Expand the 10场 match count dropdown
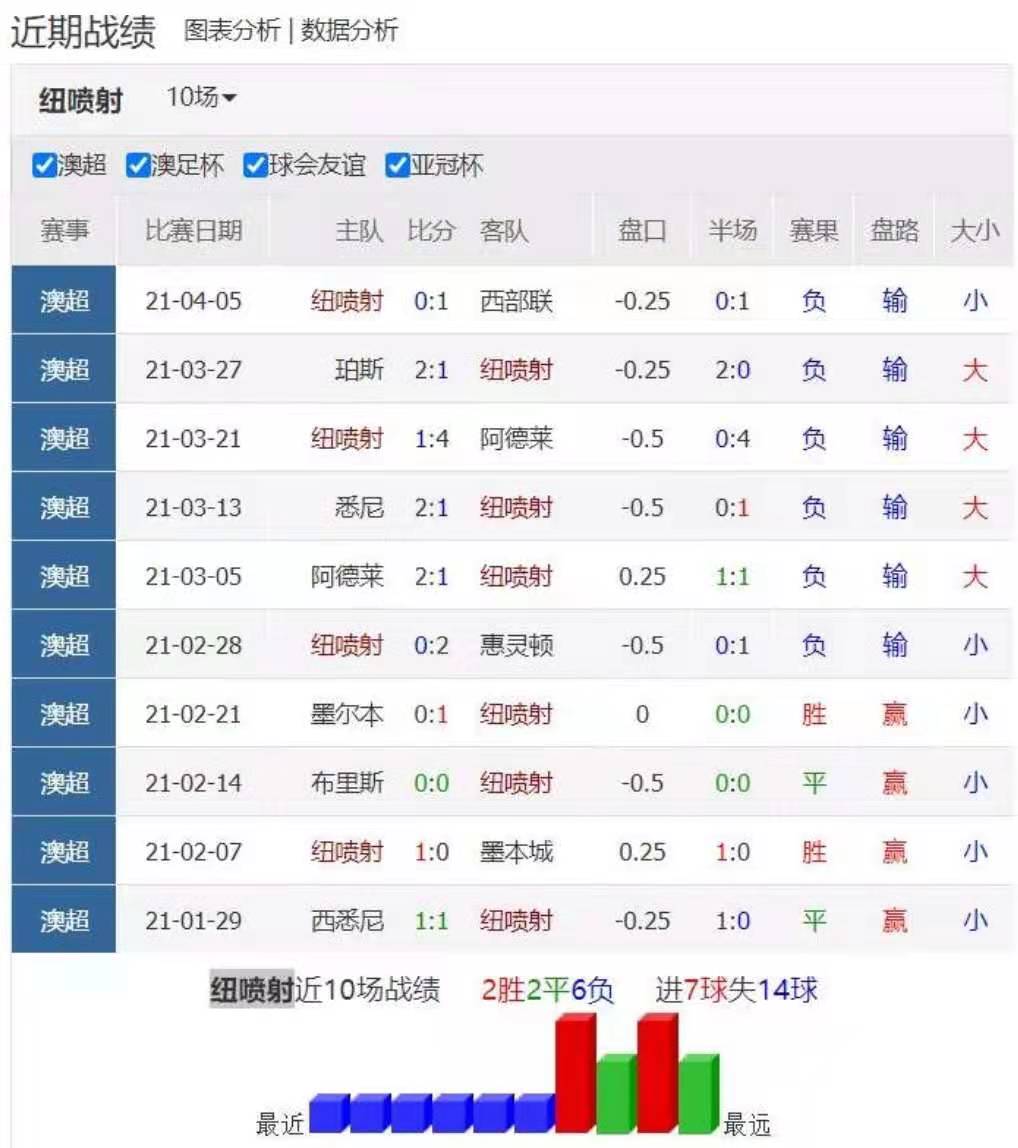Screen dimensions: 1018x1148 tap(201, 98)
